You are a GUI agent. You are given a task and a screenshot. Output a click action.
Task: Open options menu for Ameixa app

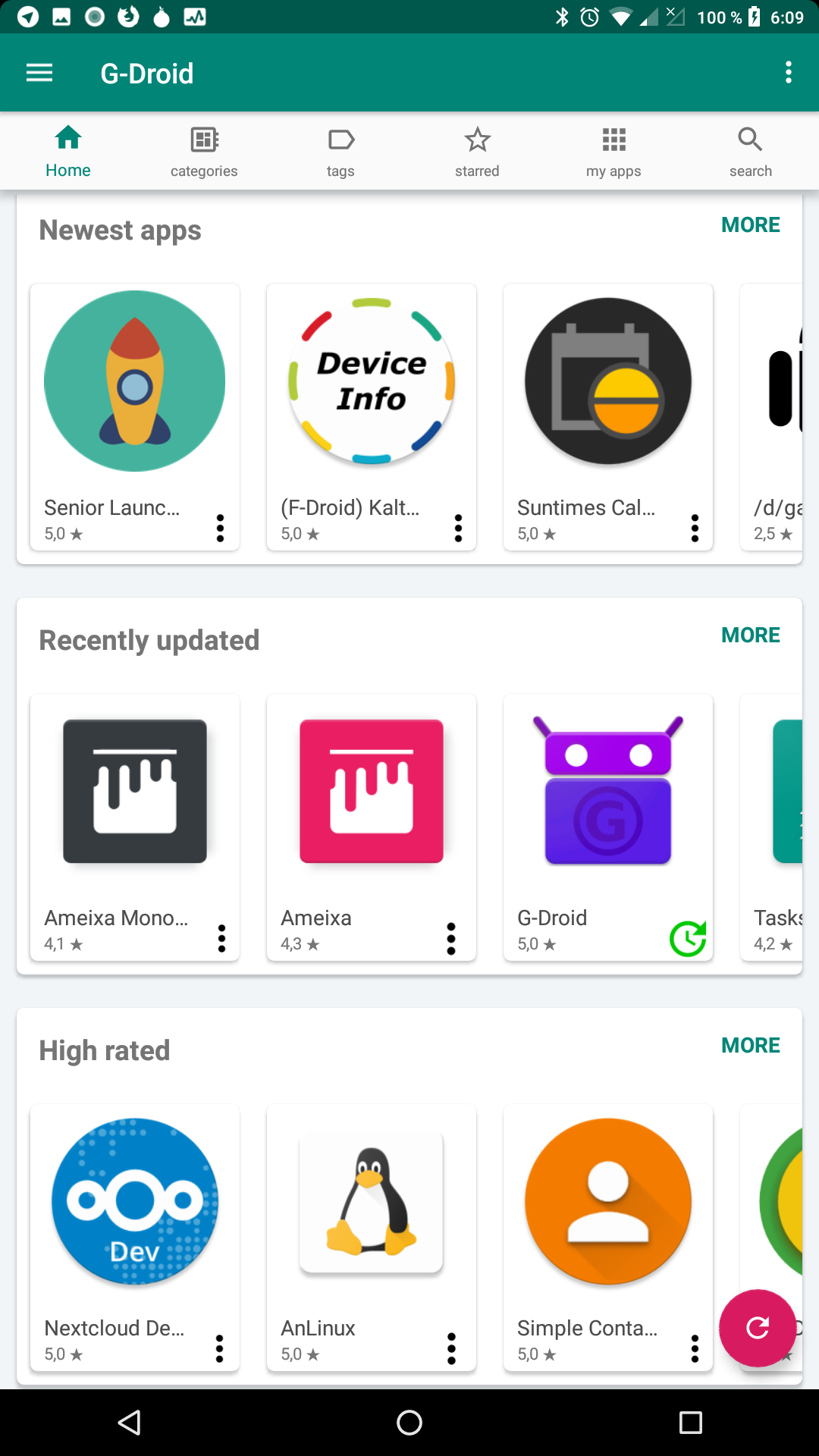coord(451,939)
